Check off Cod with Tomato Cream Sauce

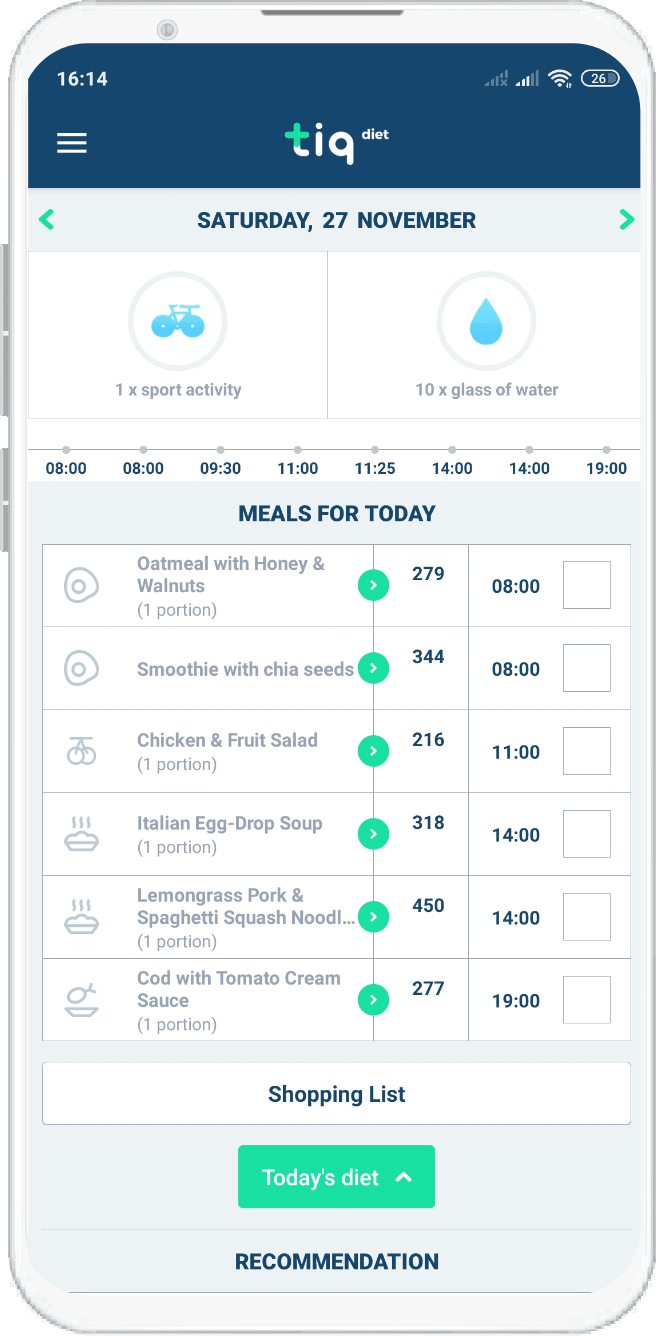[587, 1000]
